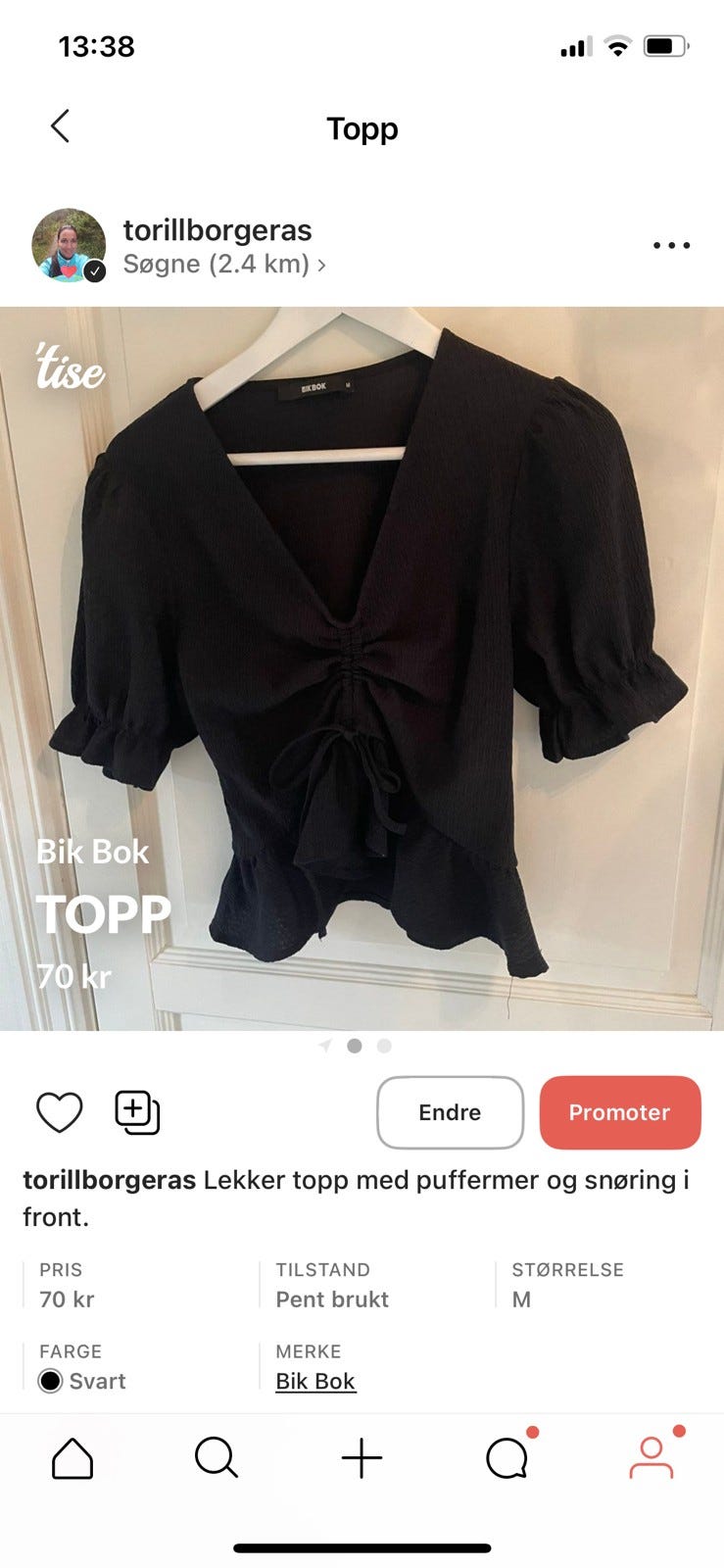Like the listing with the heart icon
Viewport: 724px width, 1568px height.
[x=59, y=1111]
